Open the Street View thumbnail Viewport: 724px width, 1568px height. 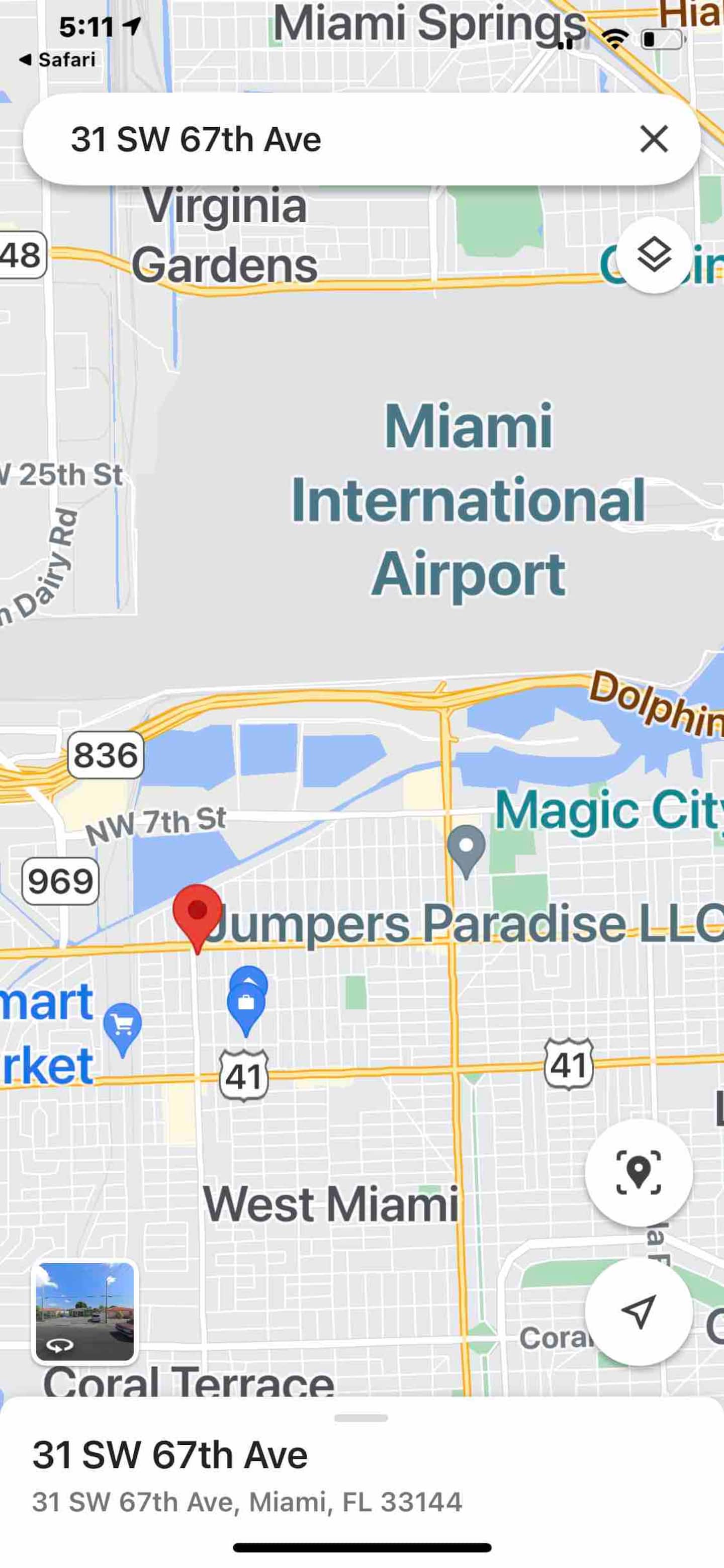click(85, 1313)
